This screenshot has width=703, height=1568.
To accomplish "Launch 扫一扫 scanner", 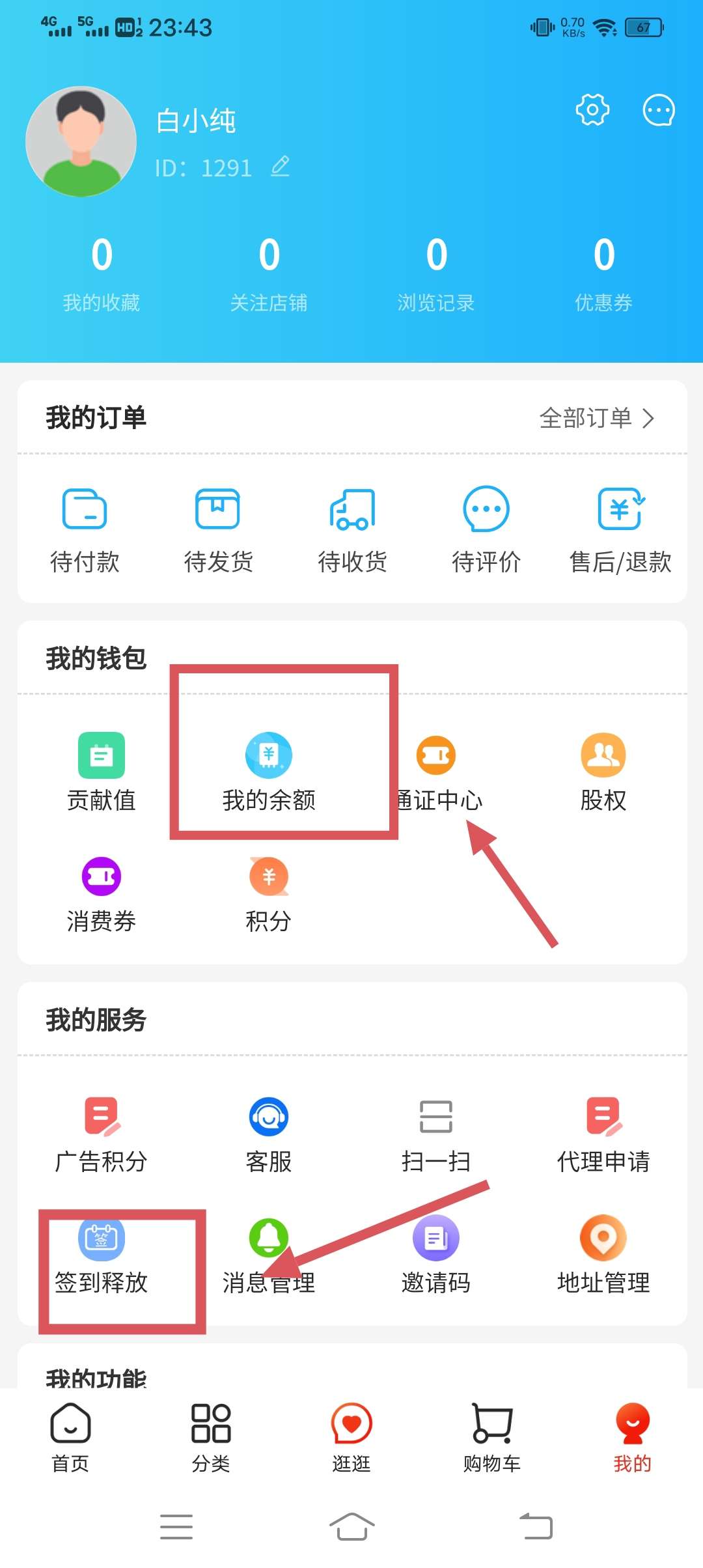I will [435, 1134].
